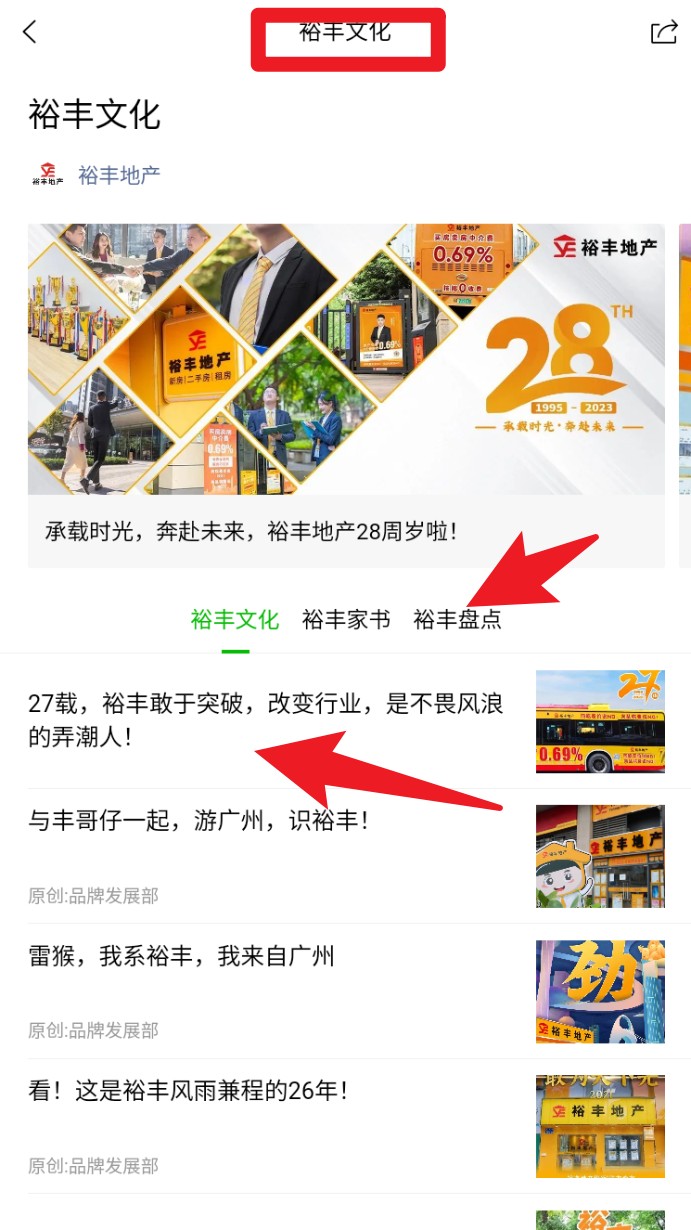Open the article 27载，裕丰敢于突破

pyautogui.click(x=266, y=720)
